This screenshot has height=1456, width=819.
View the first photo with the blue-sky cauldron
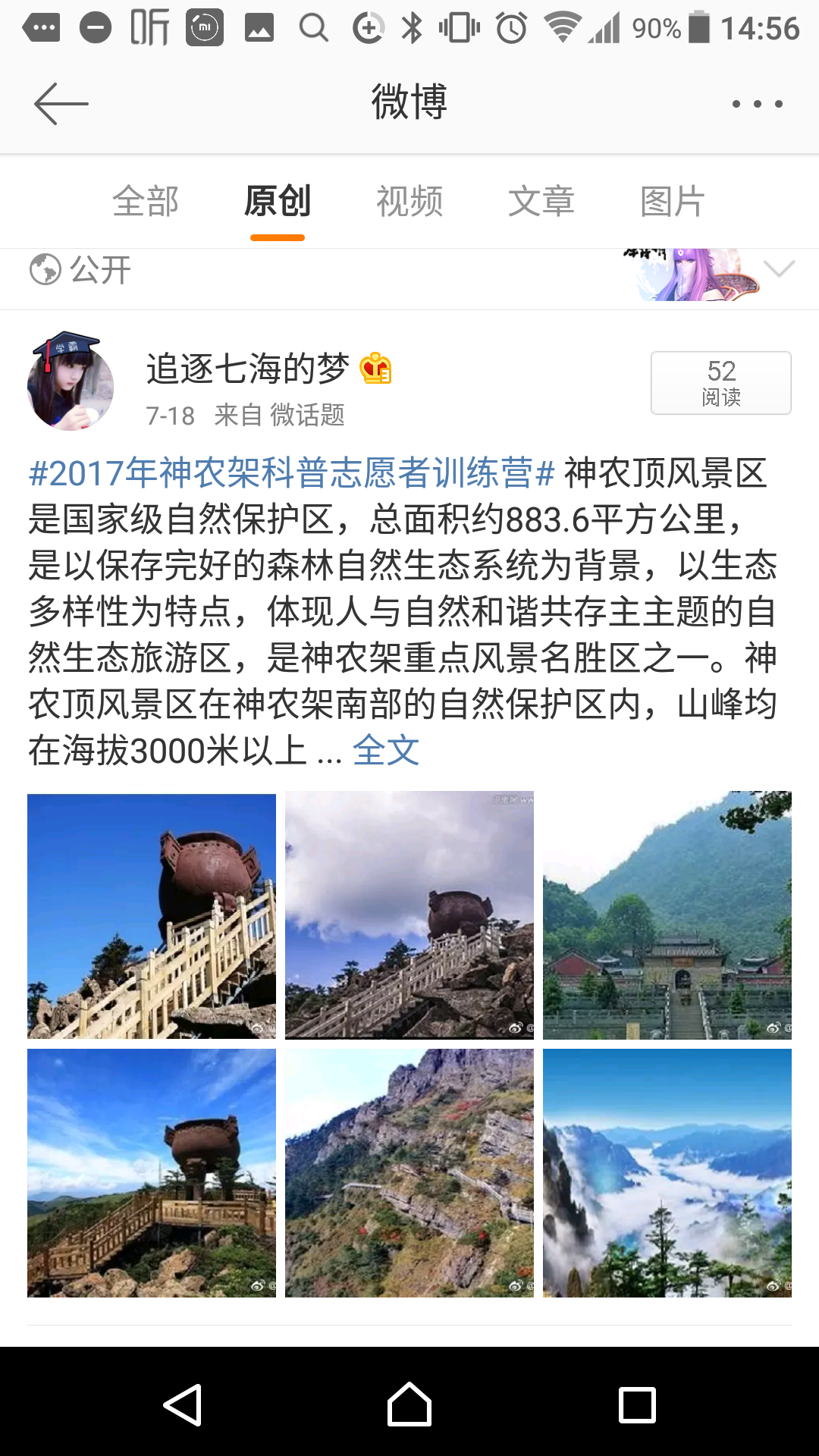coord(152,916)
